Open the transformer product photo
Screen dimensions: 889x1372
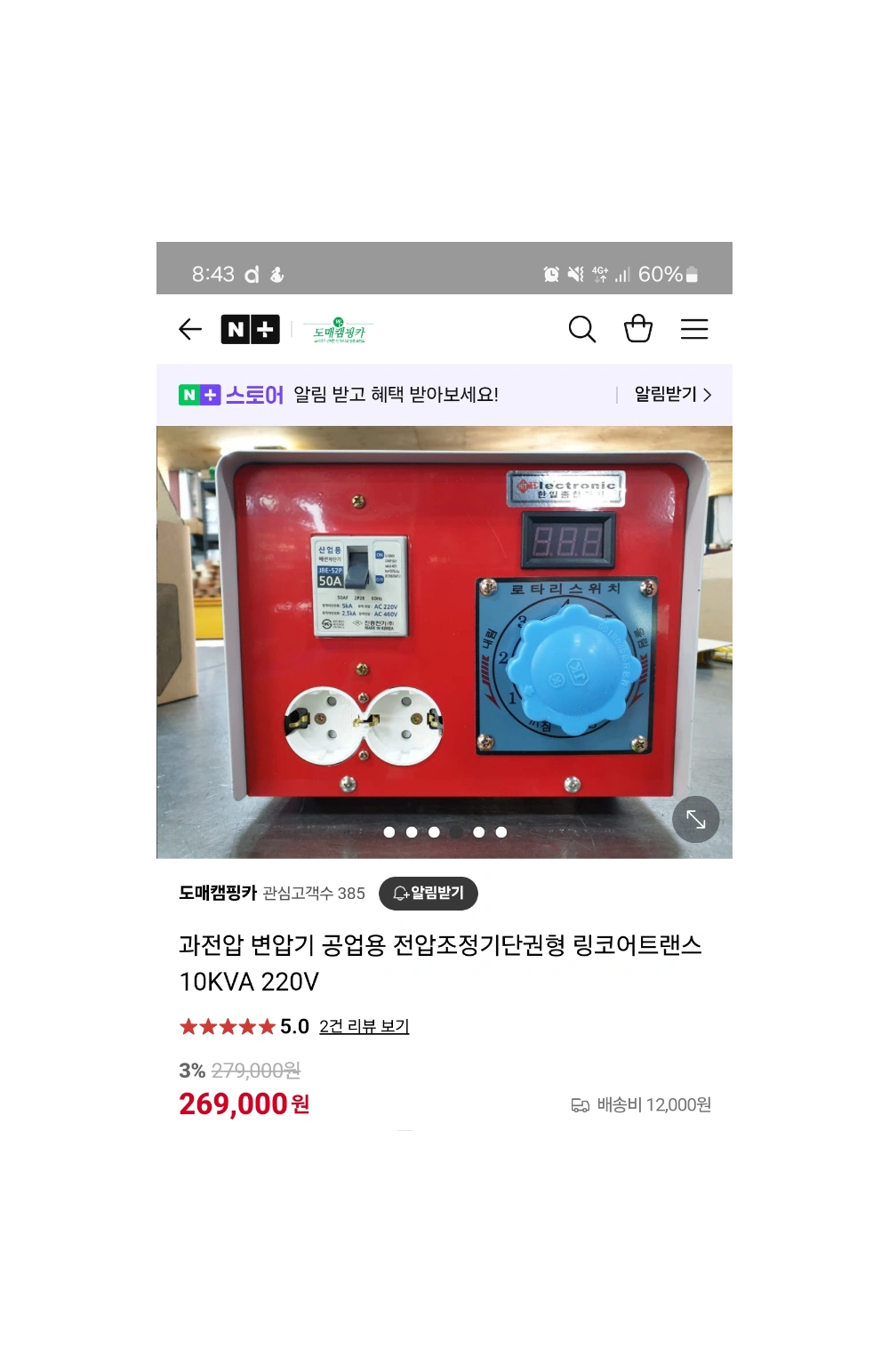click(444, 631)
